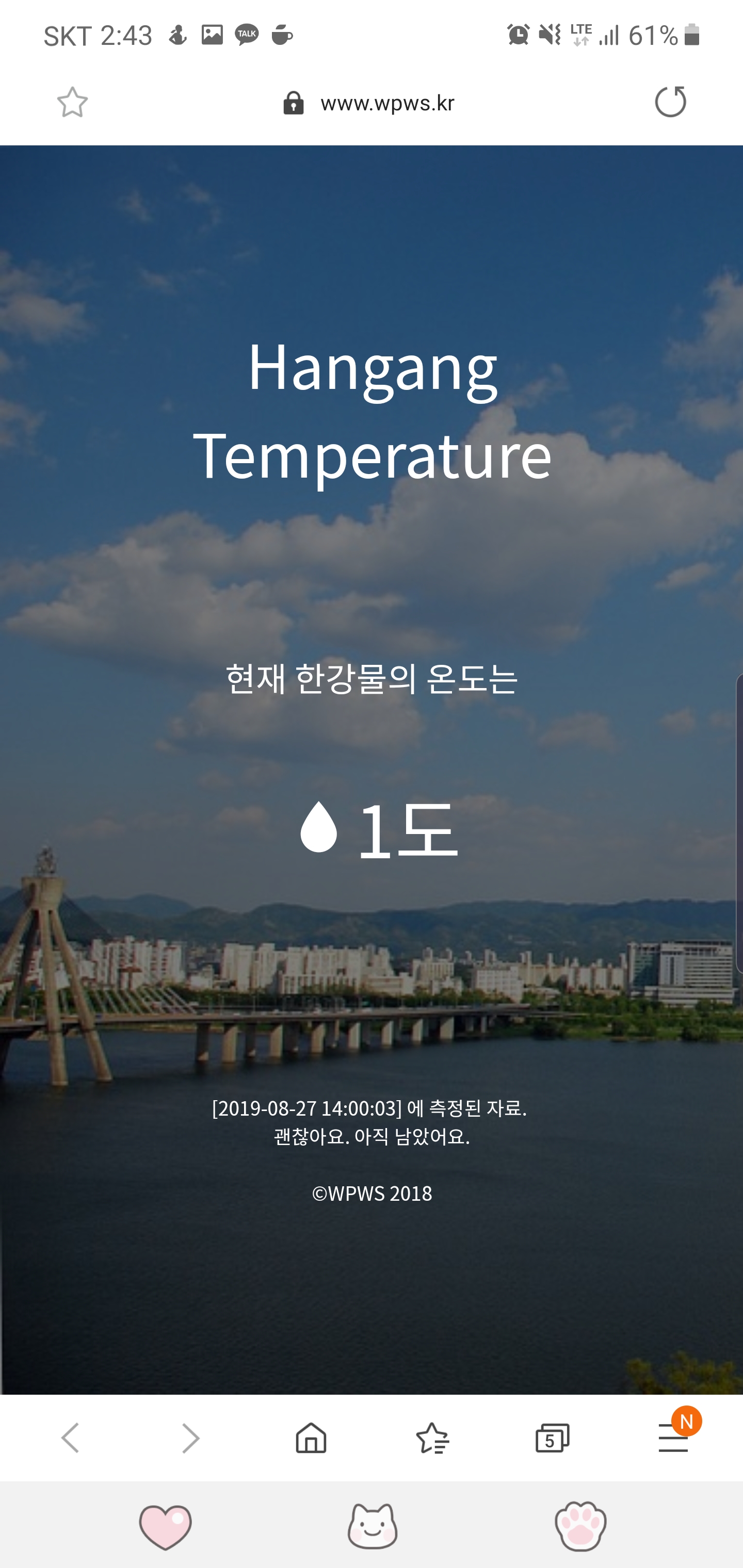Tap the pink heart button
This screenshot has width=743, height=1568.
click(165, 1525)
